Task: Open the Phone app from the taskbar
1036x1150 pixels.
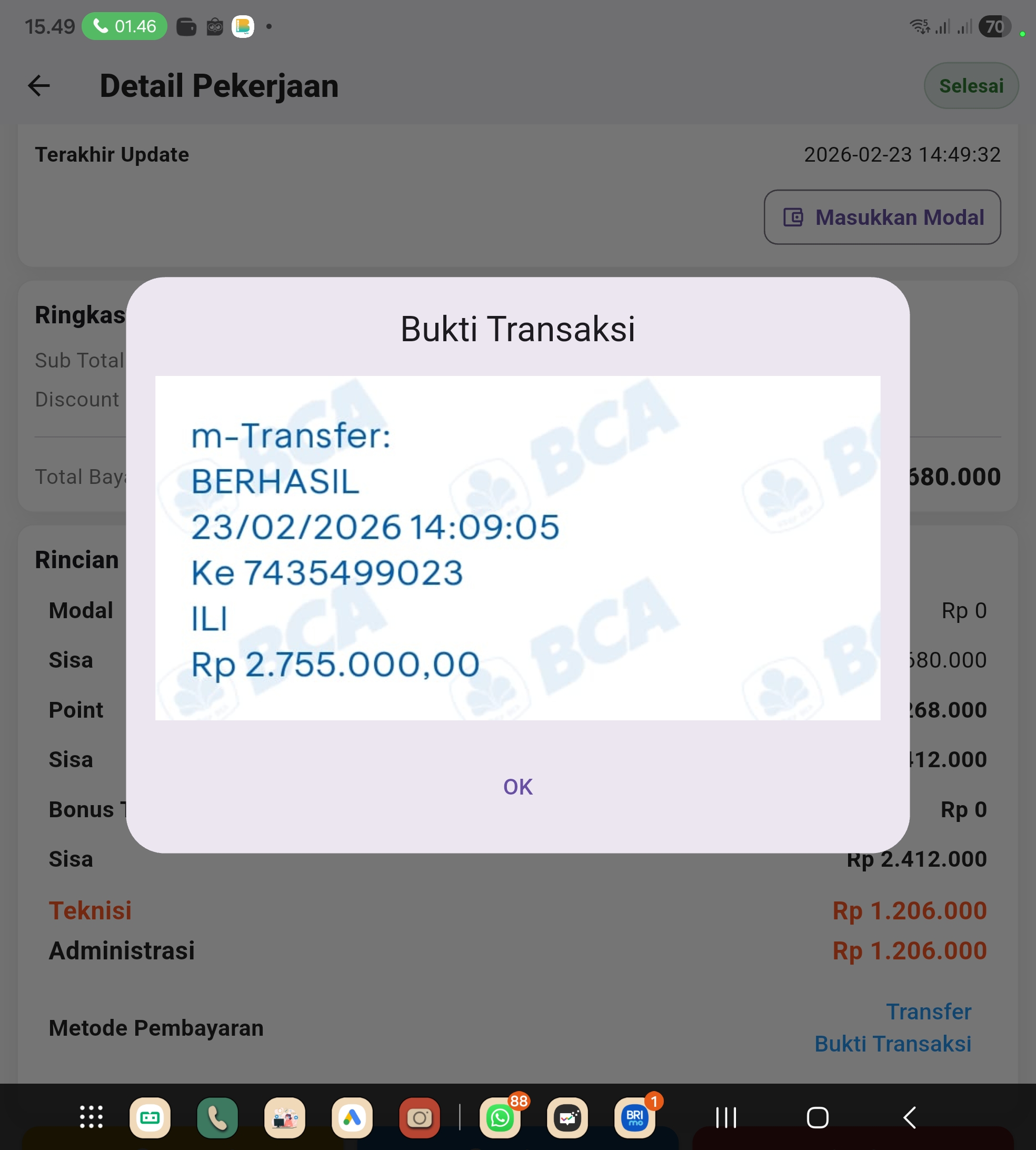Action: 217,1117
